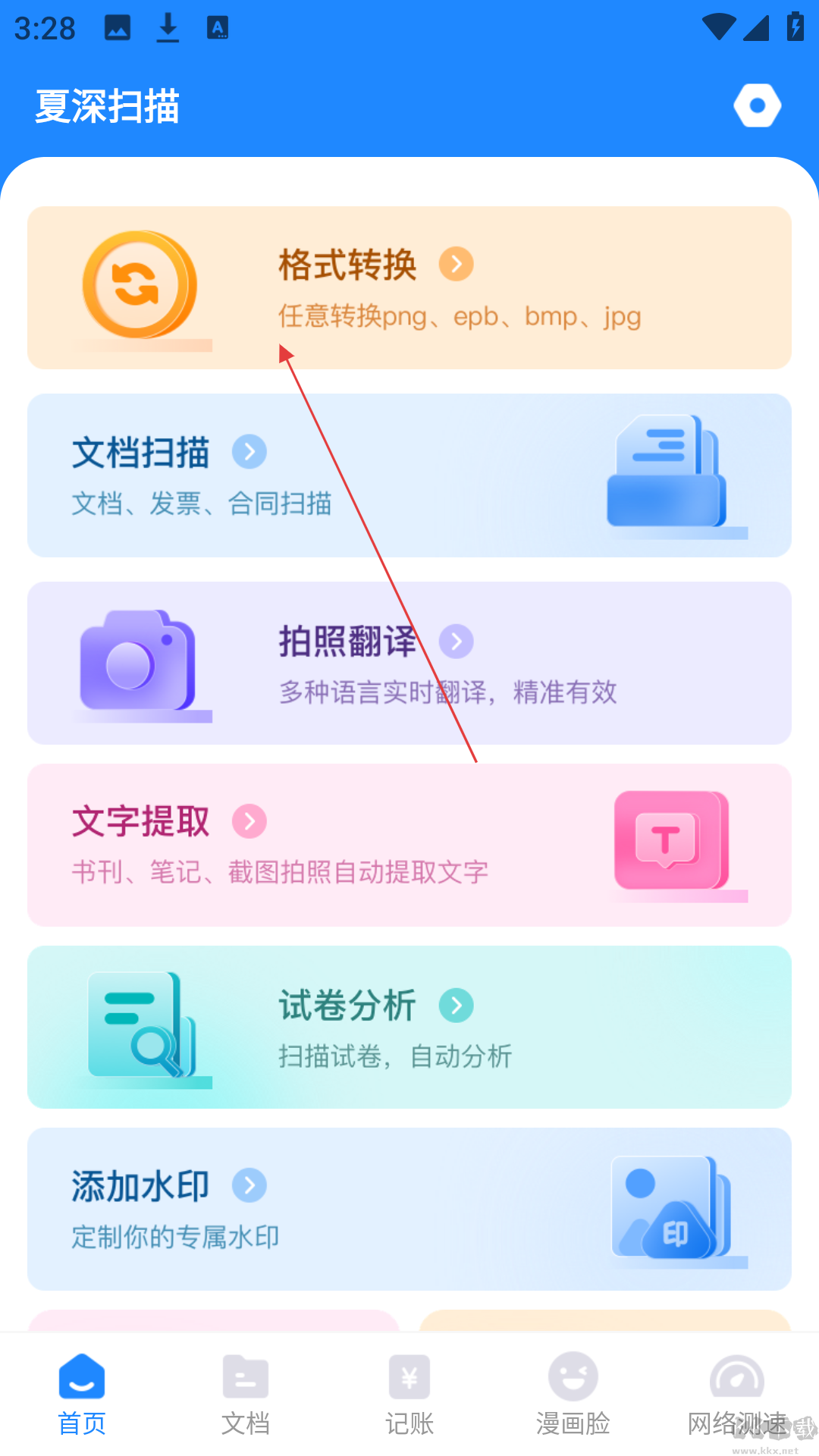
Task: Open the 格式转换 format conversion card
Action: point(409,288)
